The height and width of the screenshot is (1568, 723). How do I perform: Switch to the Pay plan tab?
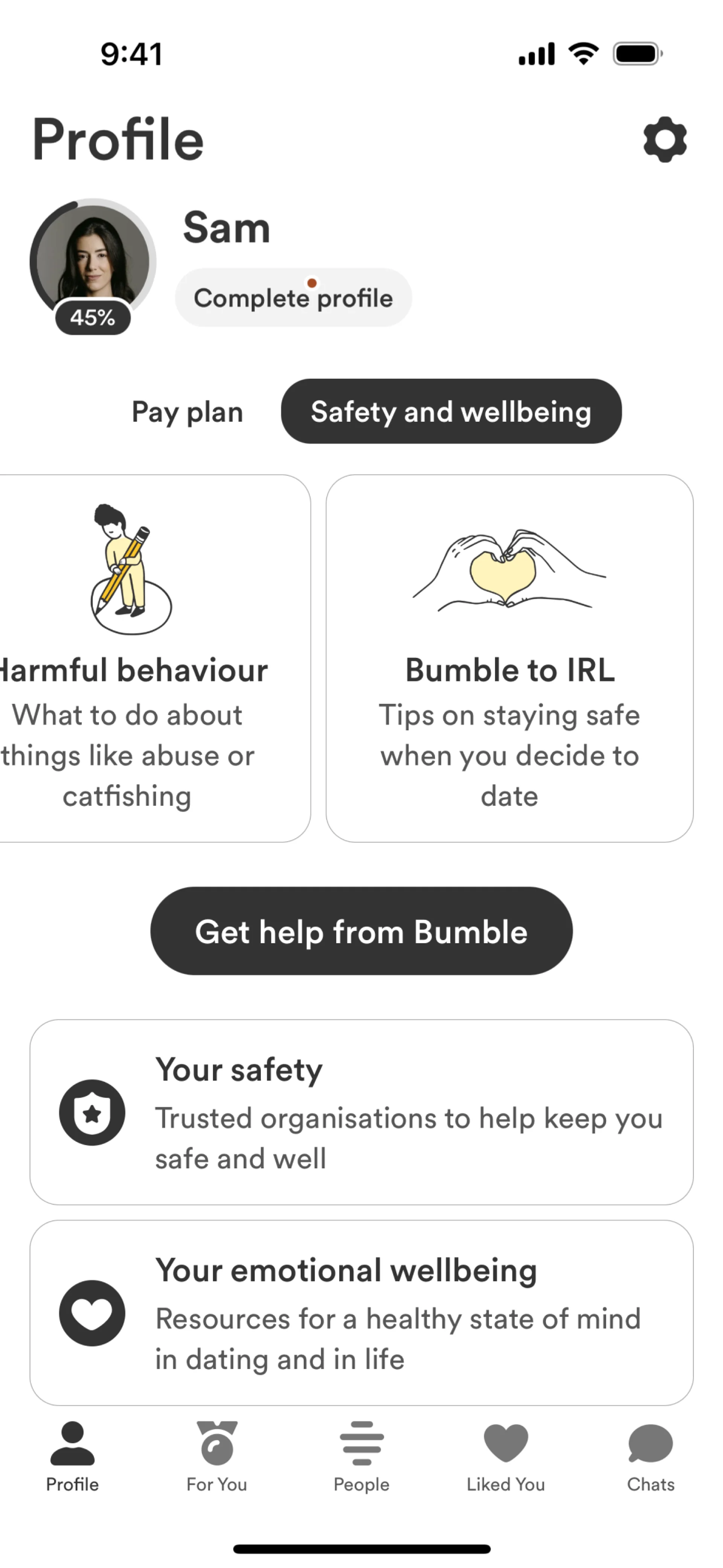coord(187,411)
